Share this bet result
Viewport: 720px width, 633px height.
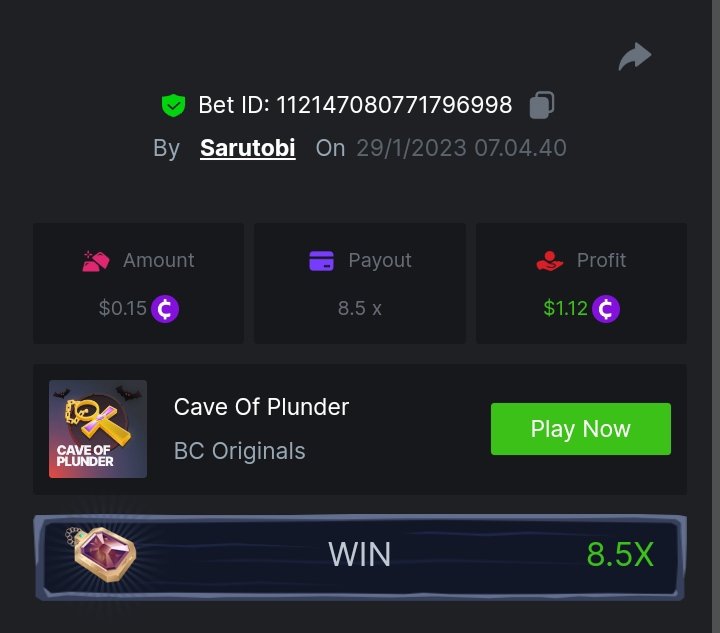[634, 57]
